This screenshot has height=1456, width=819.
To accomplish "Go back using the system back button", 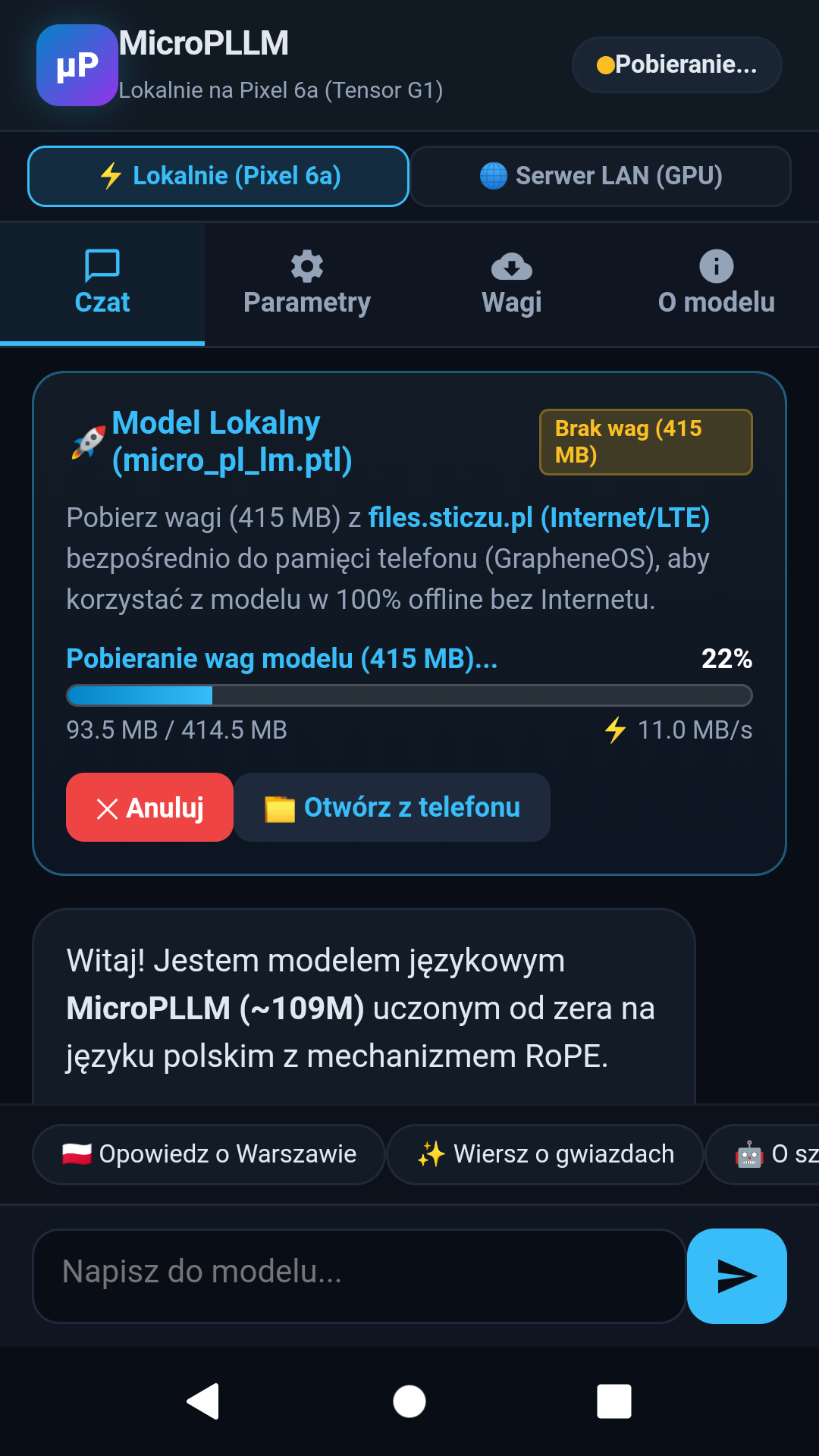I will click(203, 1401).
